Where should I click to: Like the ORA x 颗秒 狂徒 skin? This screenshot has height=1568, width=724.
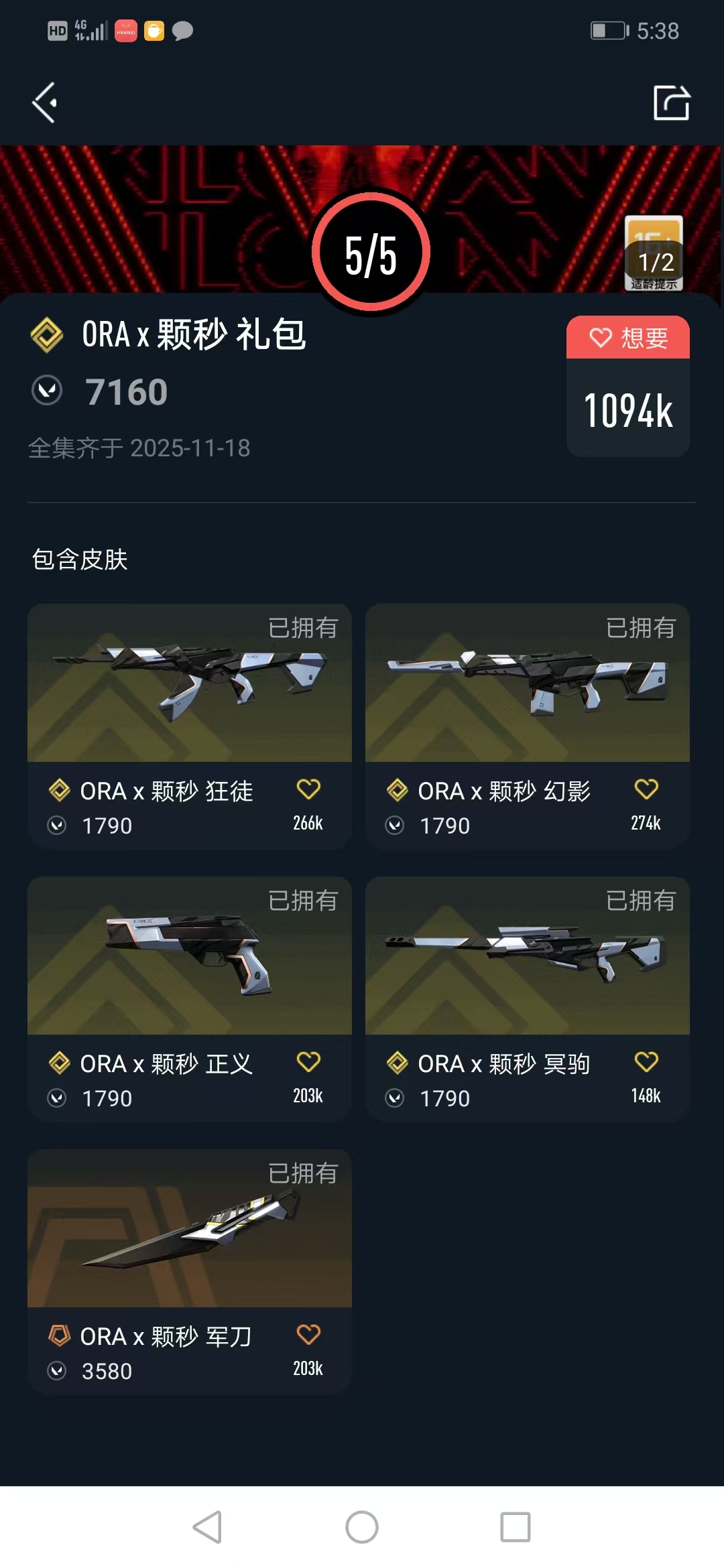click(308, 789)
